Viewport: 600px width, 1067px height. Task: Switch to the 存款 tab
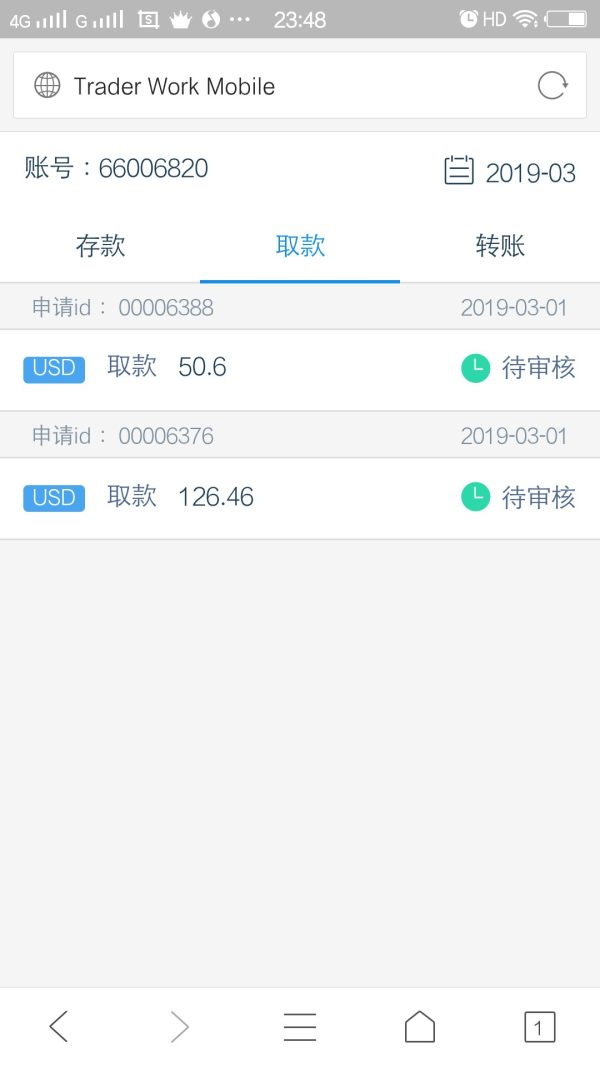[100, 246]
